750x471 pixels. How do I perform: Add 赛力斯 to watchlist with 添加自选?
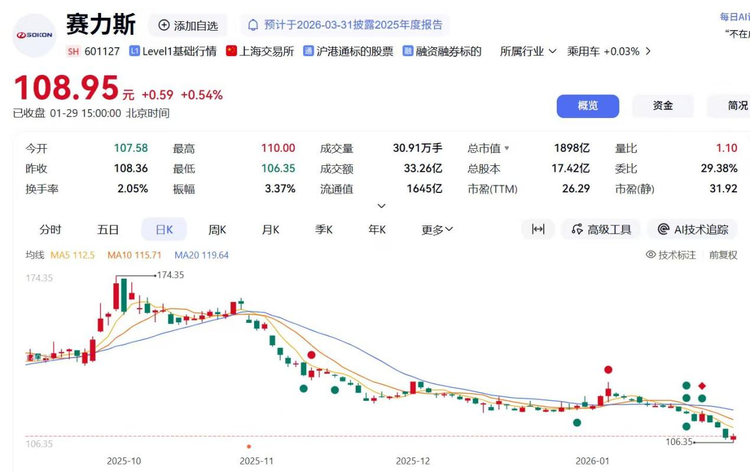187,25
